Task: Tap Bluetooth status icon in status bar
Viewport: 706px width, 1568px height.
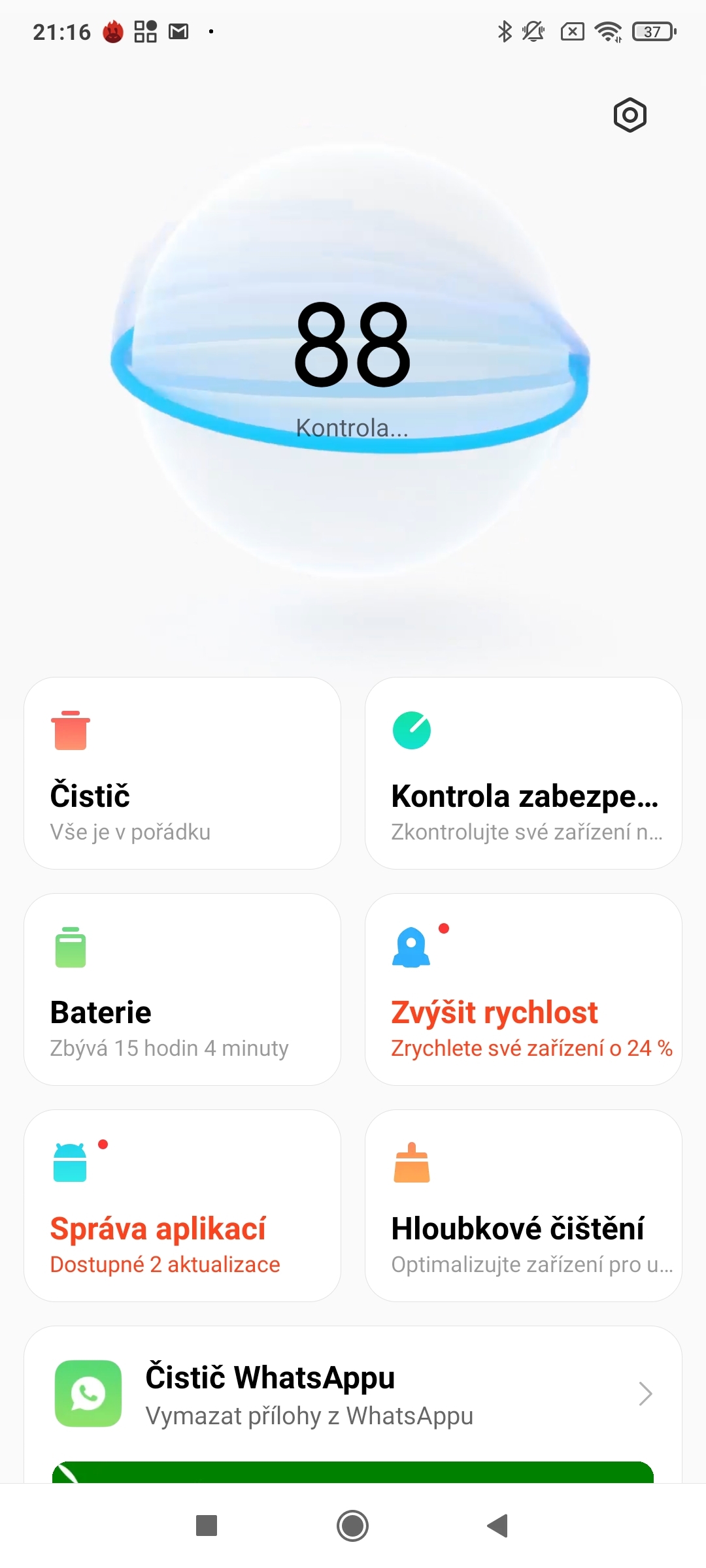Action: pos(503,31)
